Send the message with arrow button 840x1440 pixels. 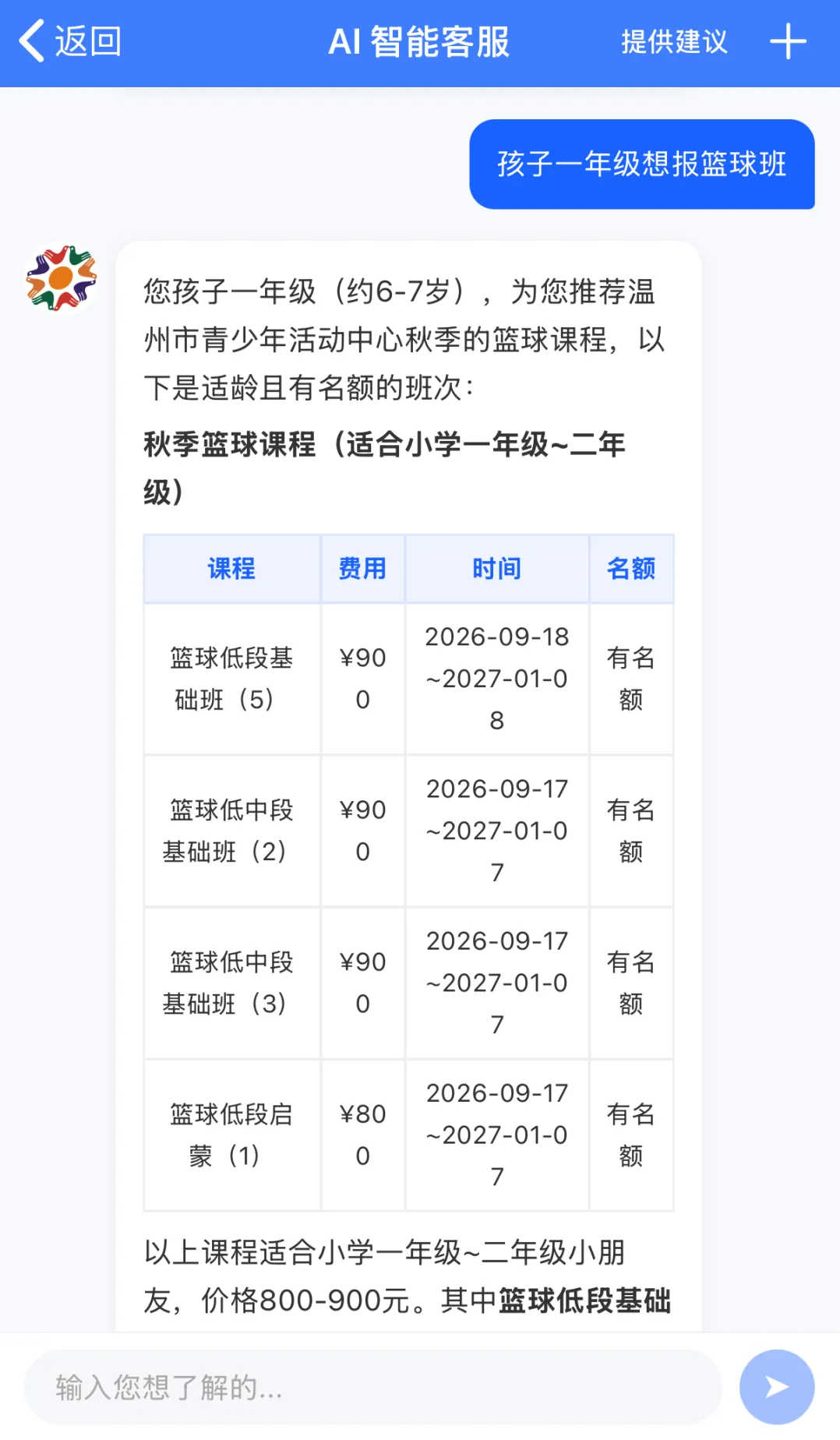coord(777,1387)
